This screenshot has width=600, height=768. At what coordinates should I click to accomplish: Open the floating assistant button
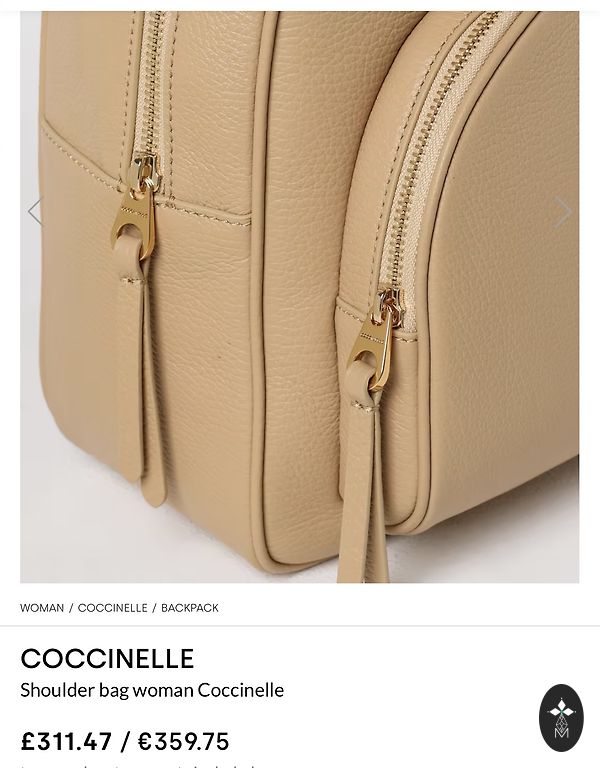coord(561,717)
